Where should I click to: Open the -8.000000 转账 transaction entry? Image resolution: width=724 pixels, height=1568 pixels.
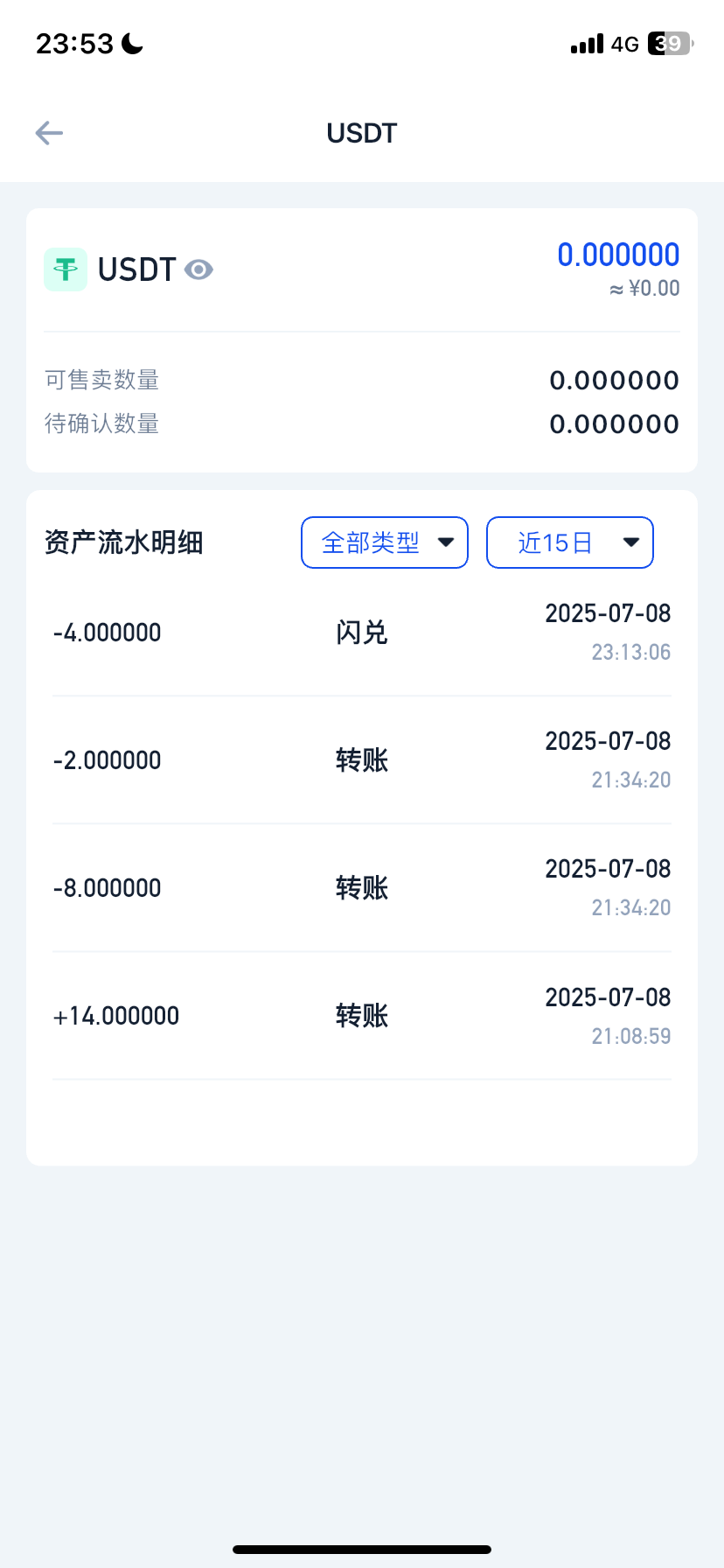pyautogui.click(x=362, y=888)
